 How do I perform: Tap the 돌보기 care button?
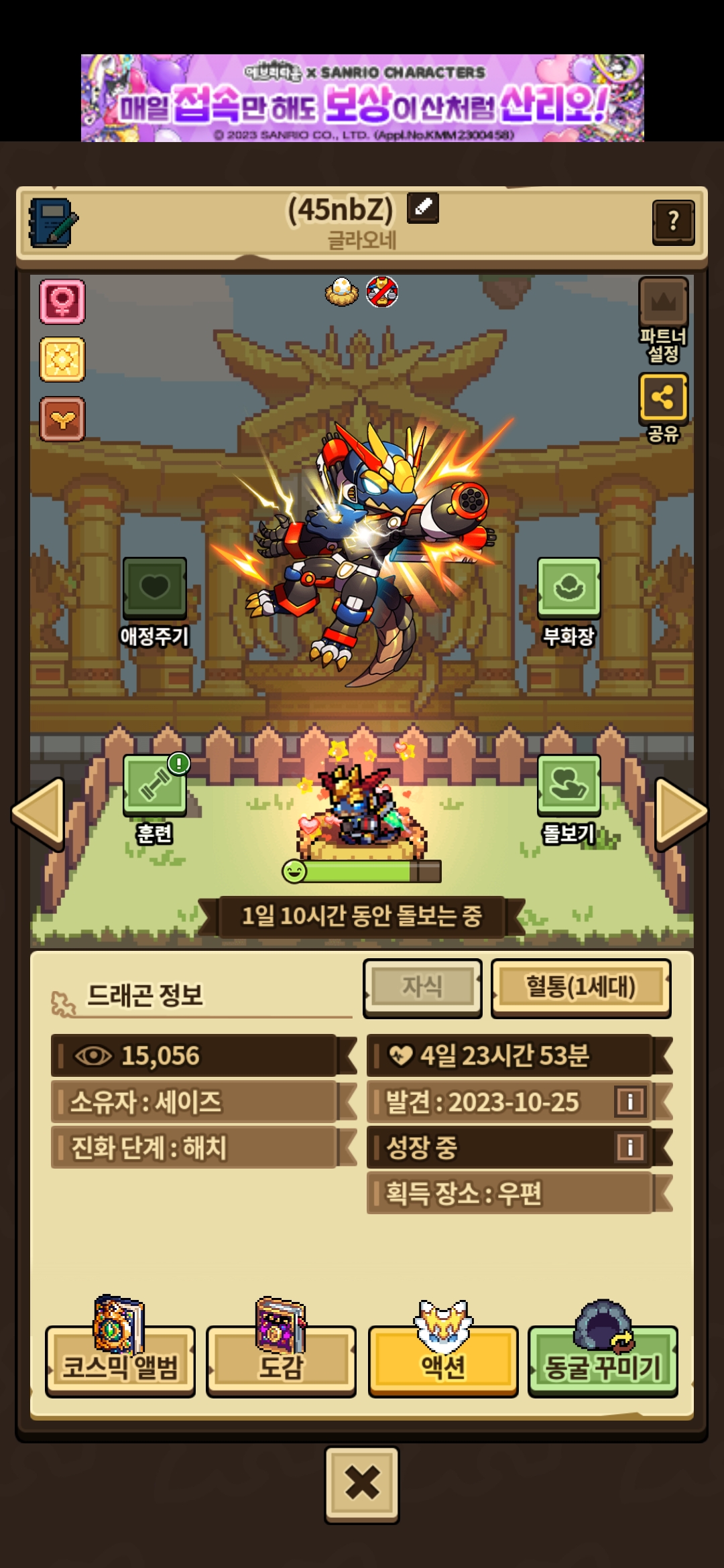(568, 799)
